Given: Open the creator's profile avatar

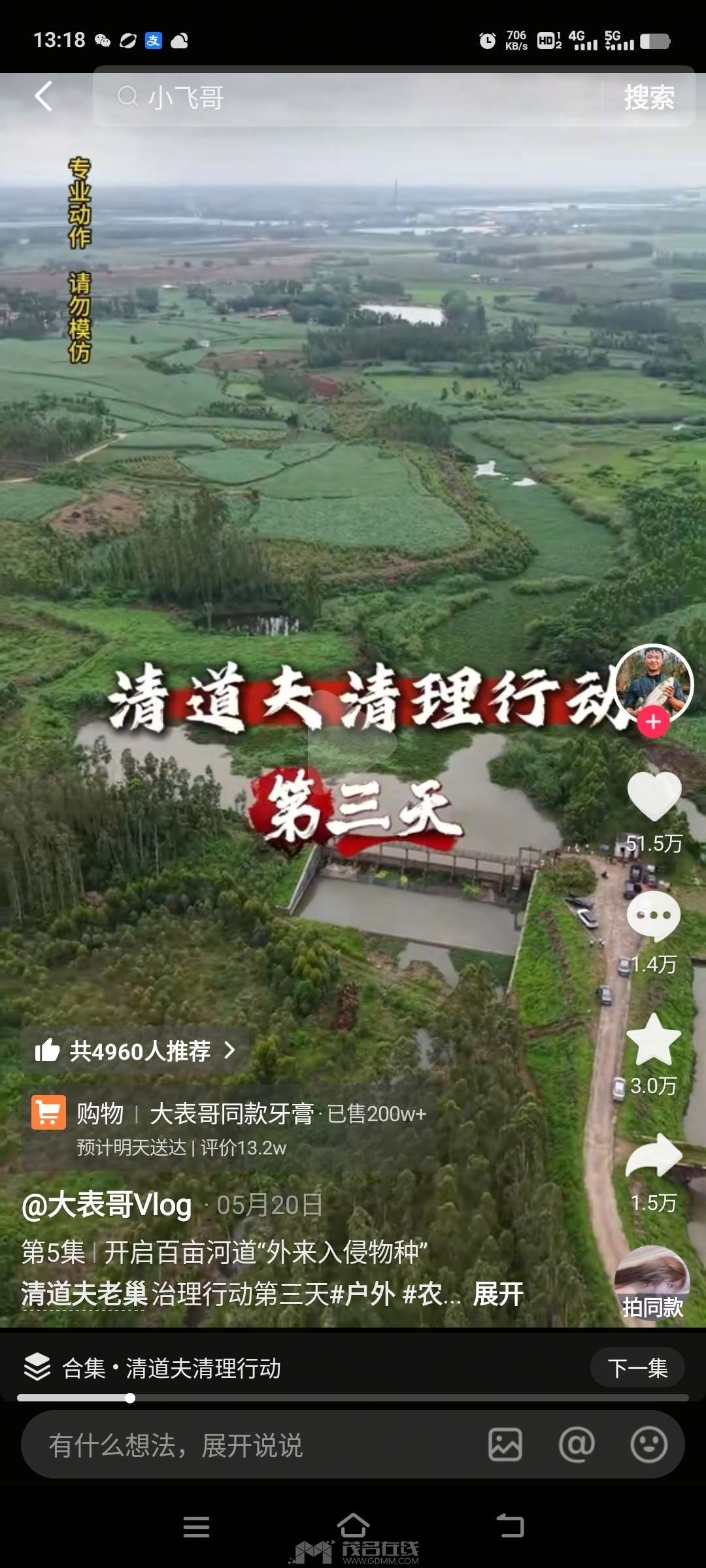Looking at the screenshot, I should 653,683.
